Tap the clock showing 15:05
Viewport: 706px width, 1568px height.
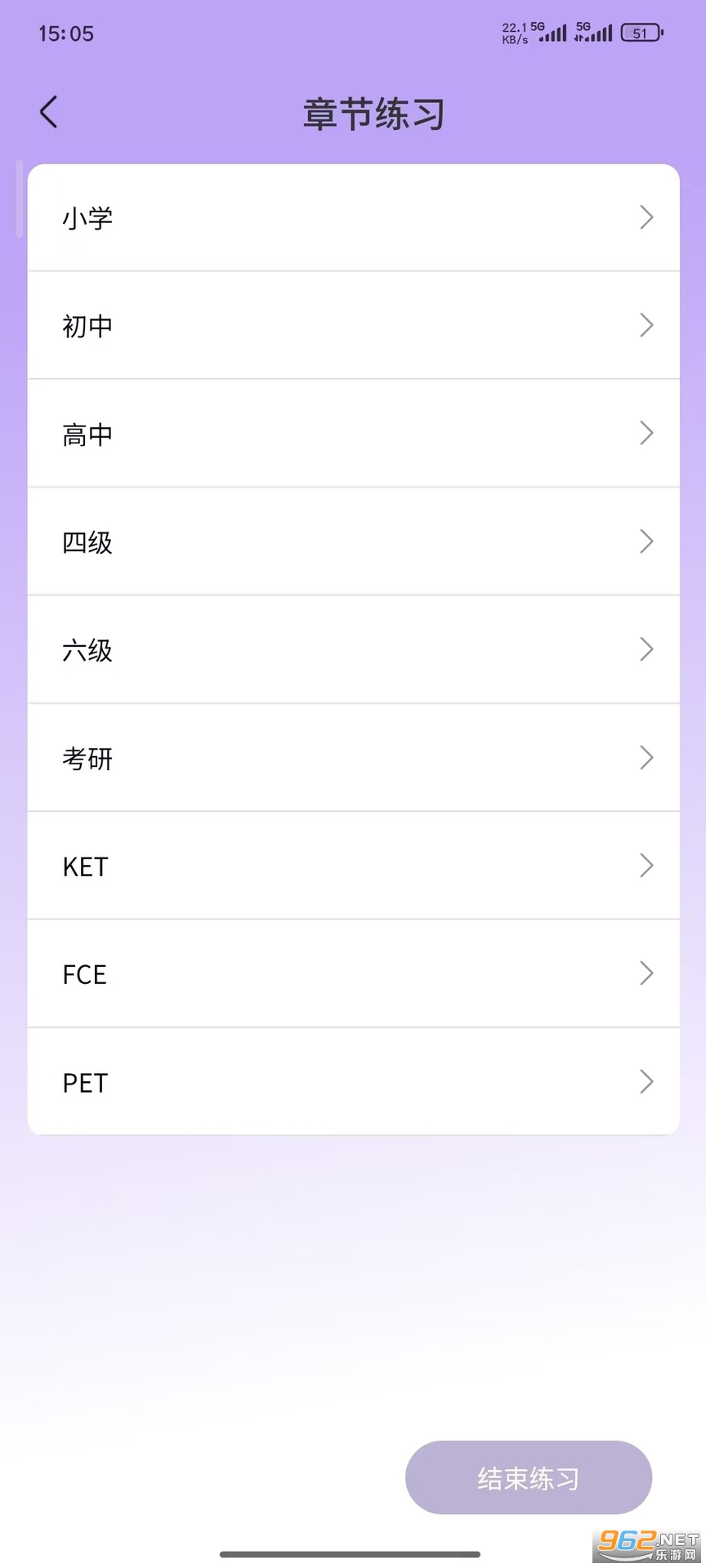(65, 33)
